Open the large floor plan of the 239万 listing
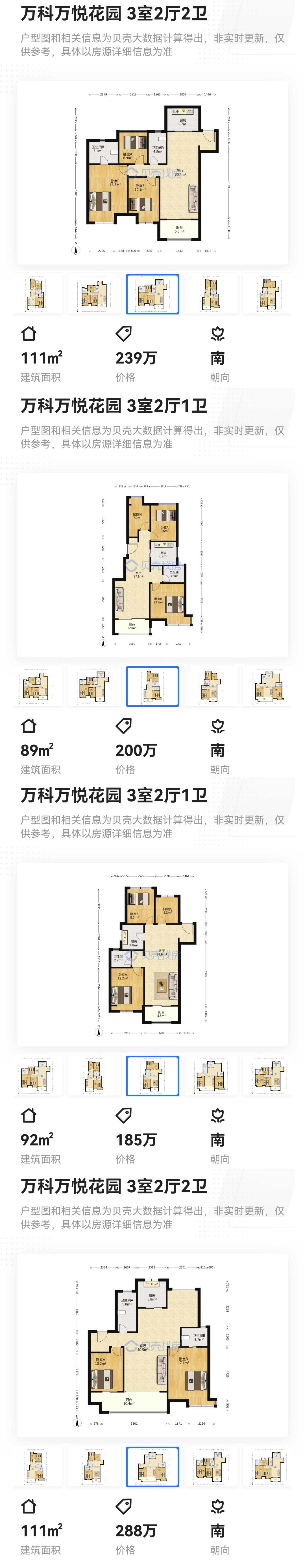 [x=152, y=173]
